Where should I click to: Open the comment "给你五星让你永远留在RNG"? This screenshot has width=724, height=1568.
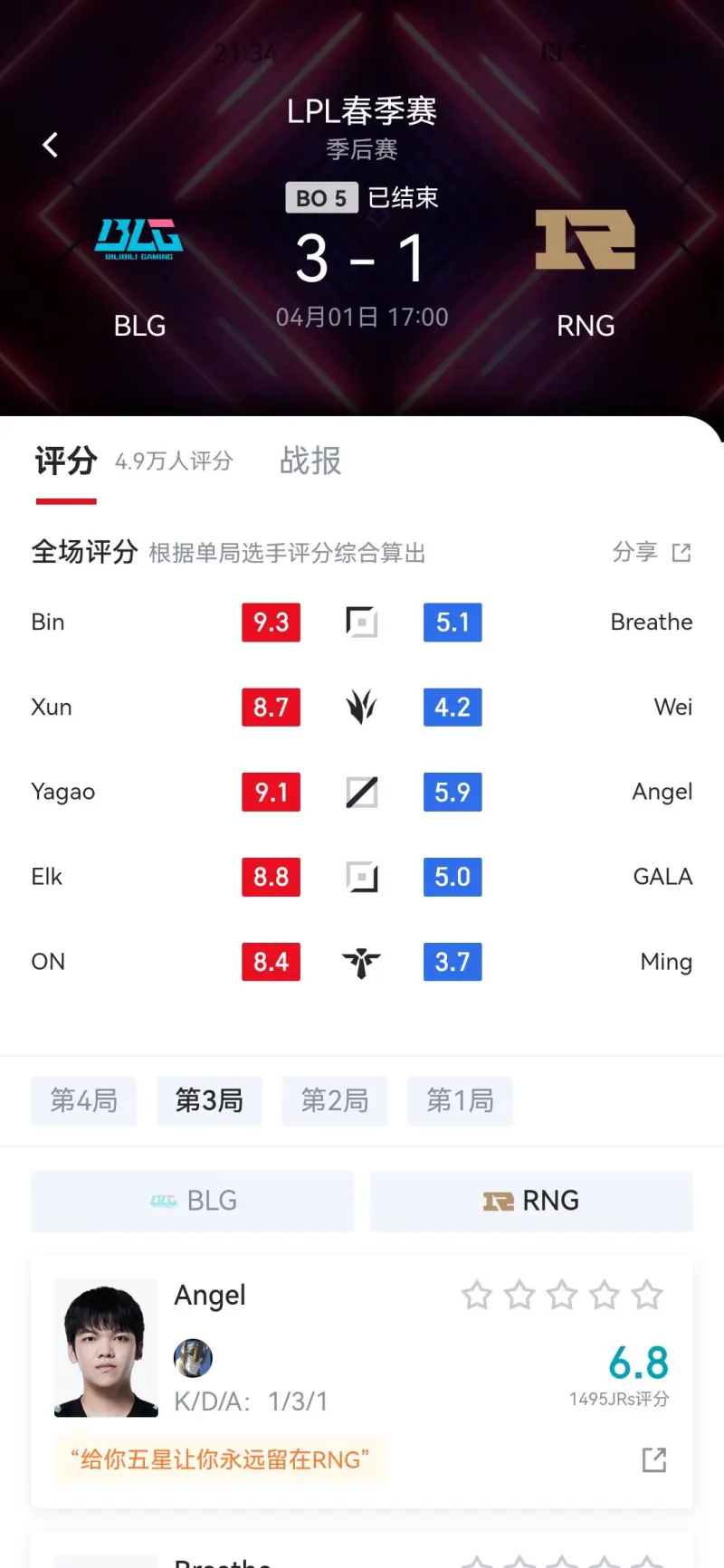(x=220, y=1459)
